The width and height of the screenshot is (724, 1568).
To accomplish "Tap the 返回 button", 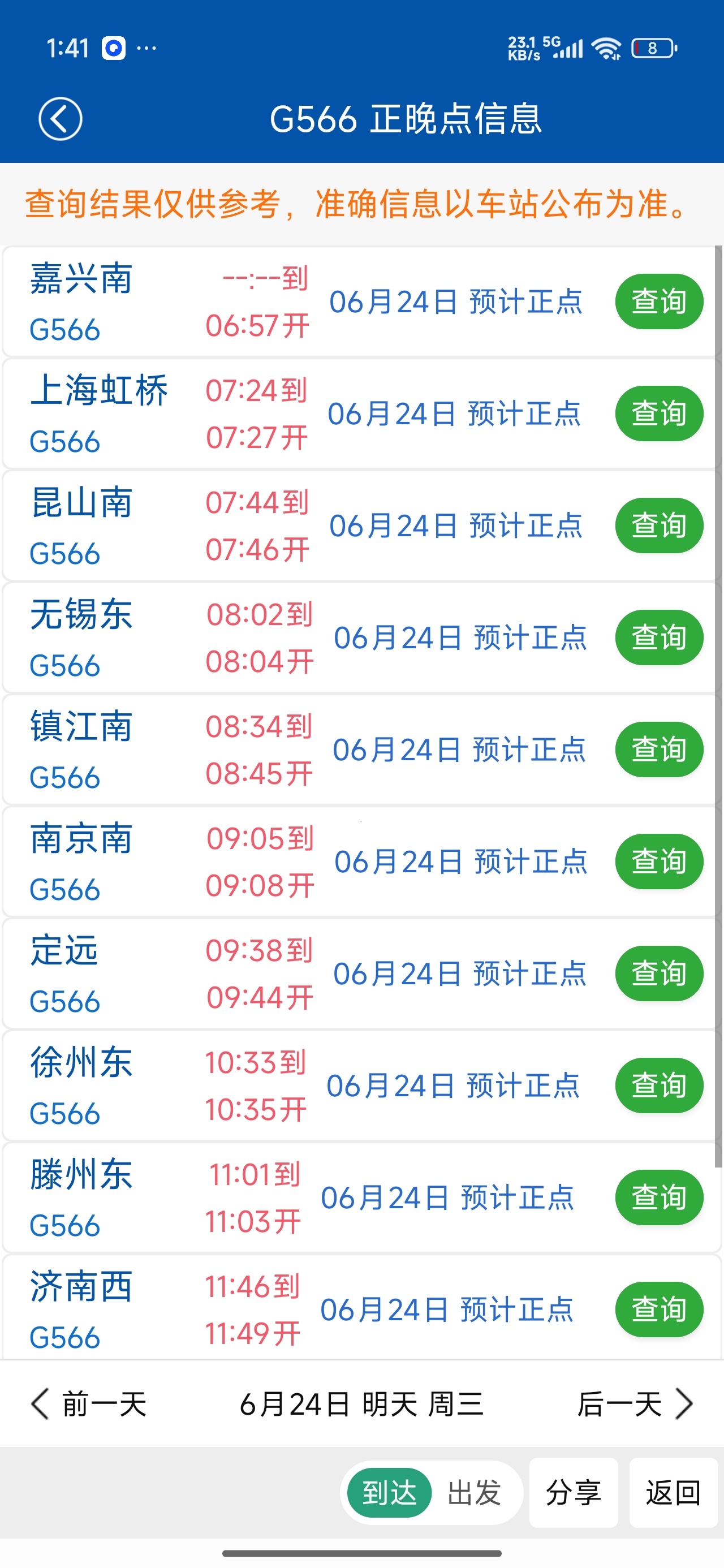I will (674, 1493).
